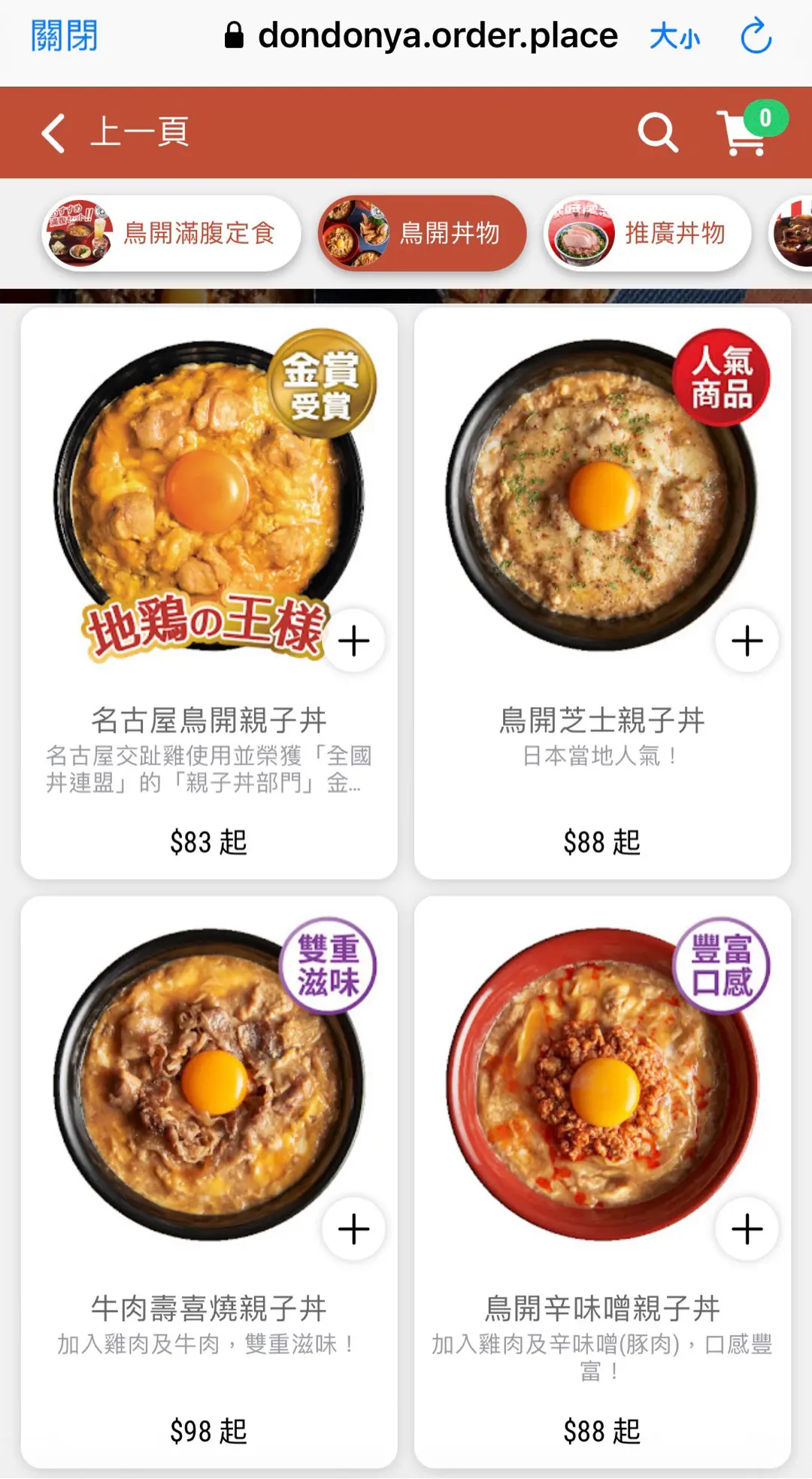Add 名古屋鳥開親子丼 to cart
Screen dimensions: 812x1479
[353, 641]
